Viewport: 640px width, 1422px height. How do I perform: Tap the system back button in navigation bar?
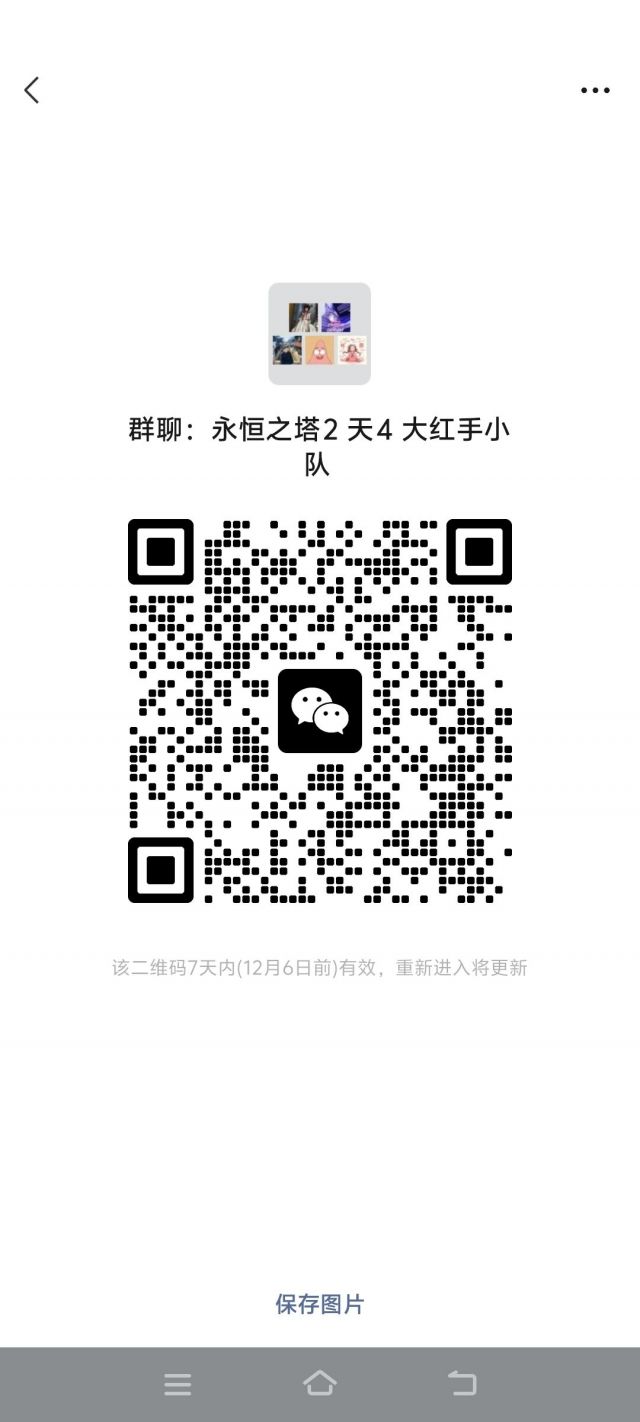coord(462,1384)
